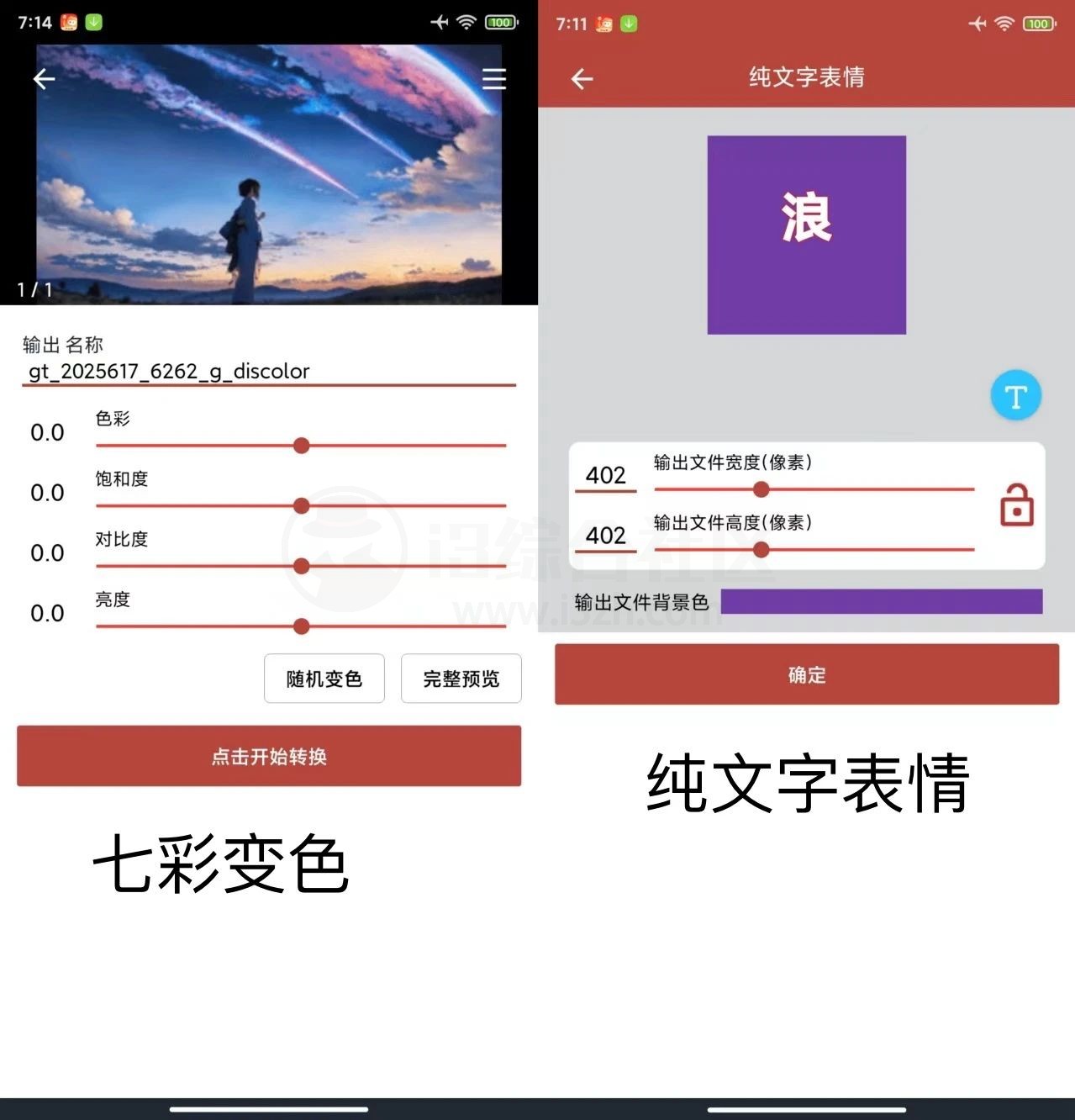This screenshot has width=1075, height=1120.
Task: Click the back arrow on 七彩变色 screen
Action: [x=44, y=78]
